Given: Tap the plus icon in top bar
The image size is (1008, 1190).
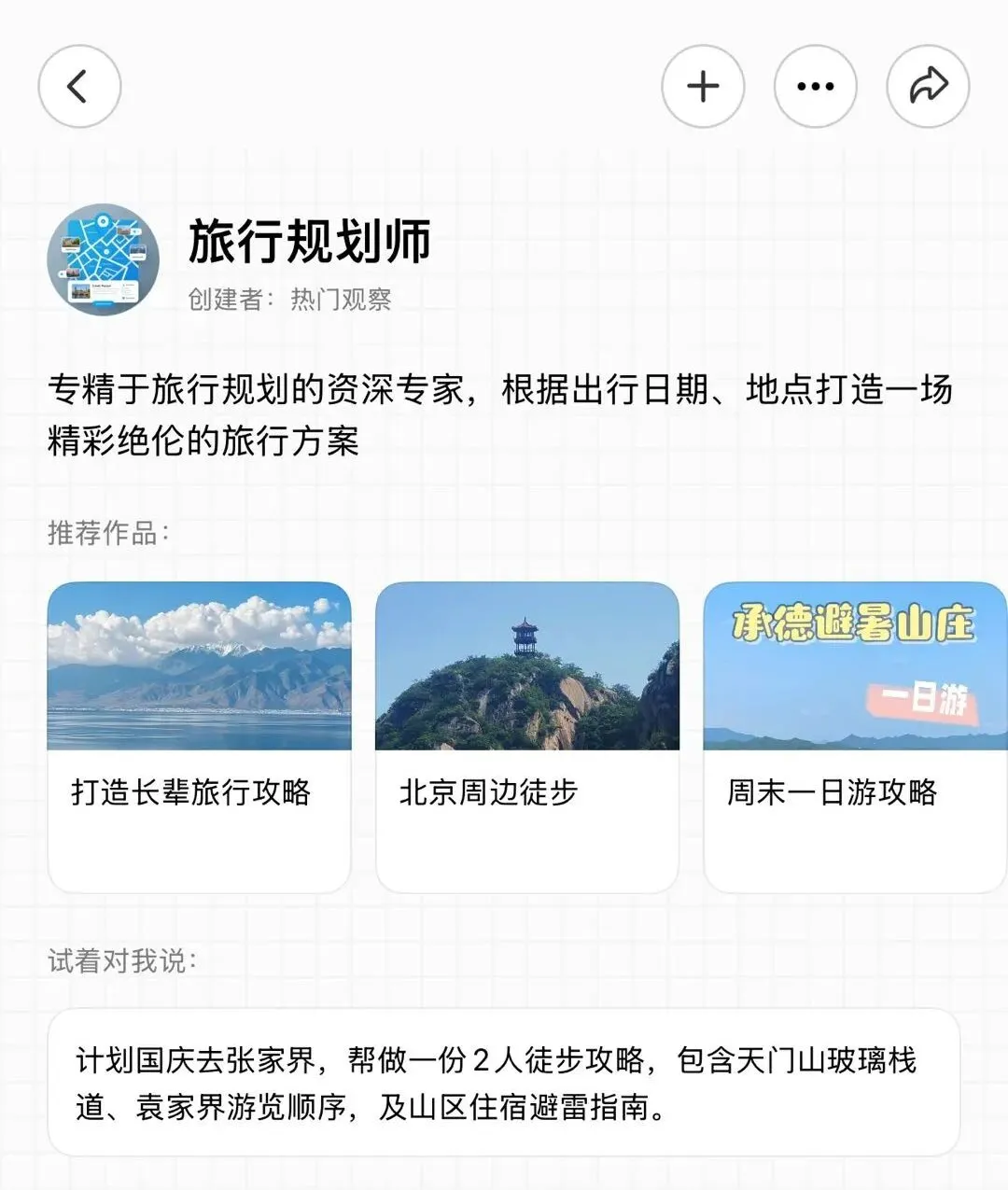Looking at the screenshot, I should [x=703, y=87].
